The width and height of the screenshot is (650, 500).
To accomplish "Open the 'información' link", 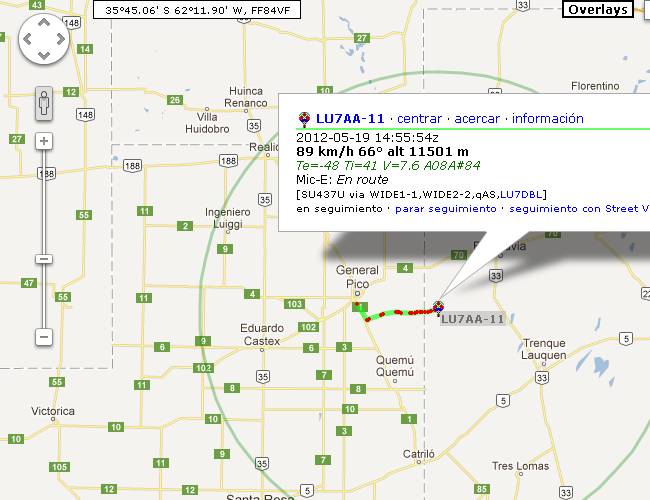I will 547,118.
